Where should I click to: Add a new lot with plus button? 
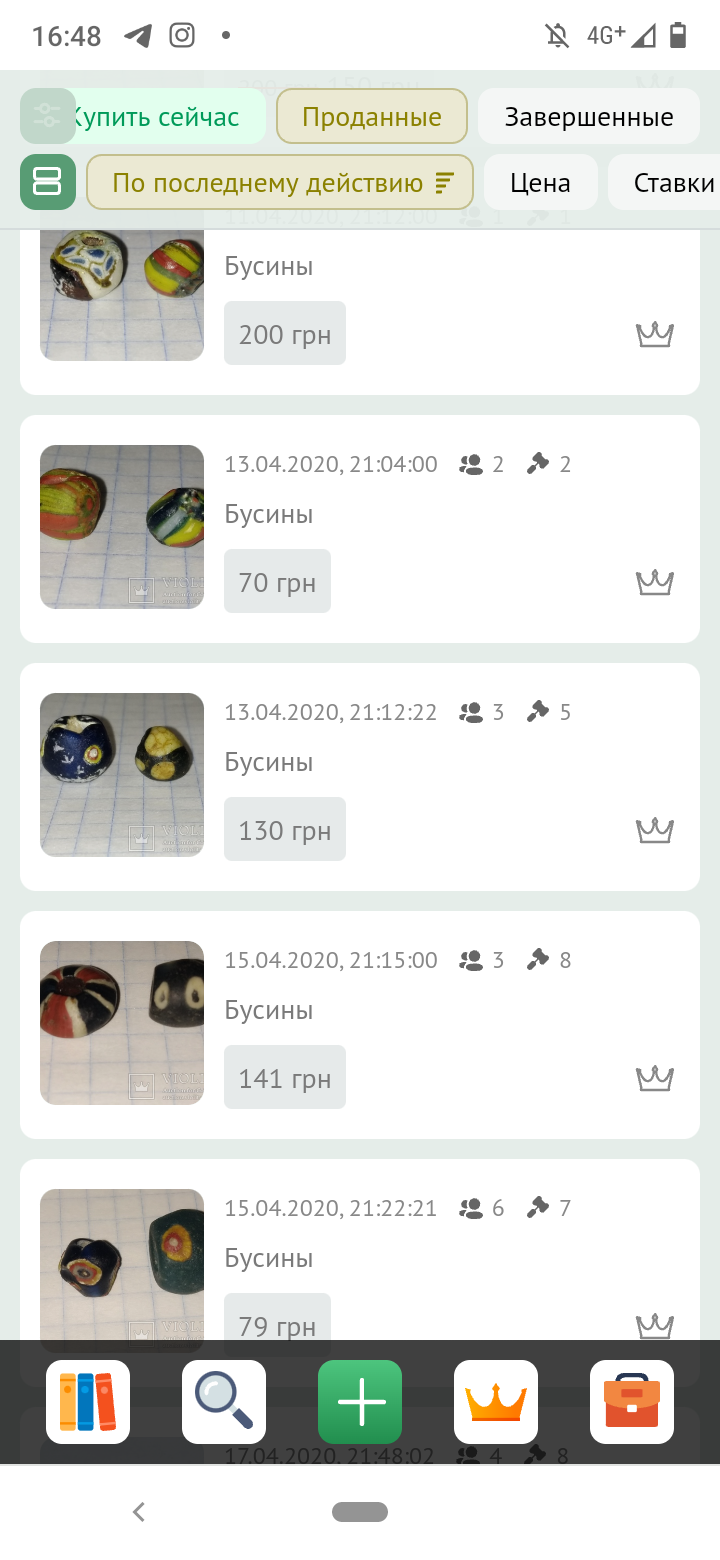pyautogui.click(x=360, y=1402)
